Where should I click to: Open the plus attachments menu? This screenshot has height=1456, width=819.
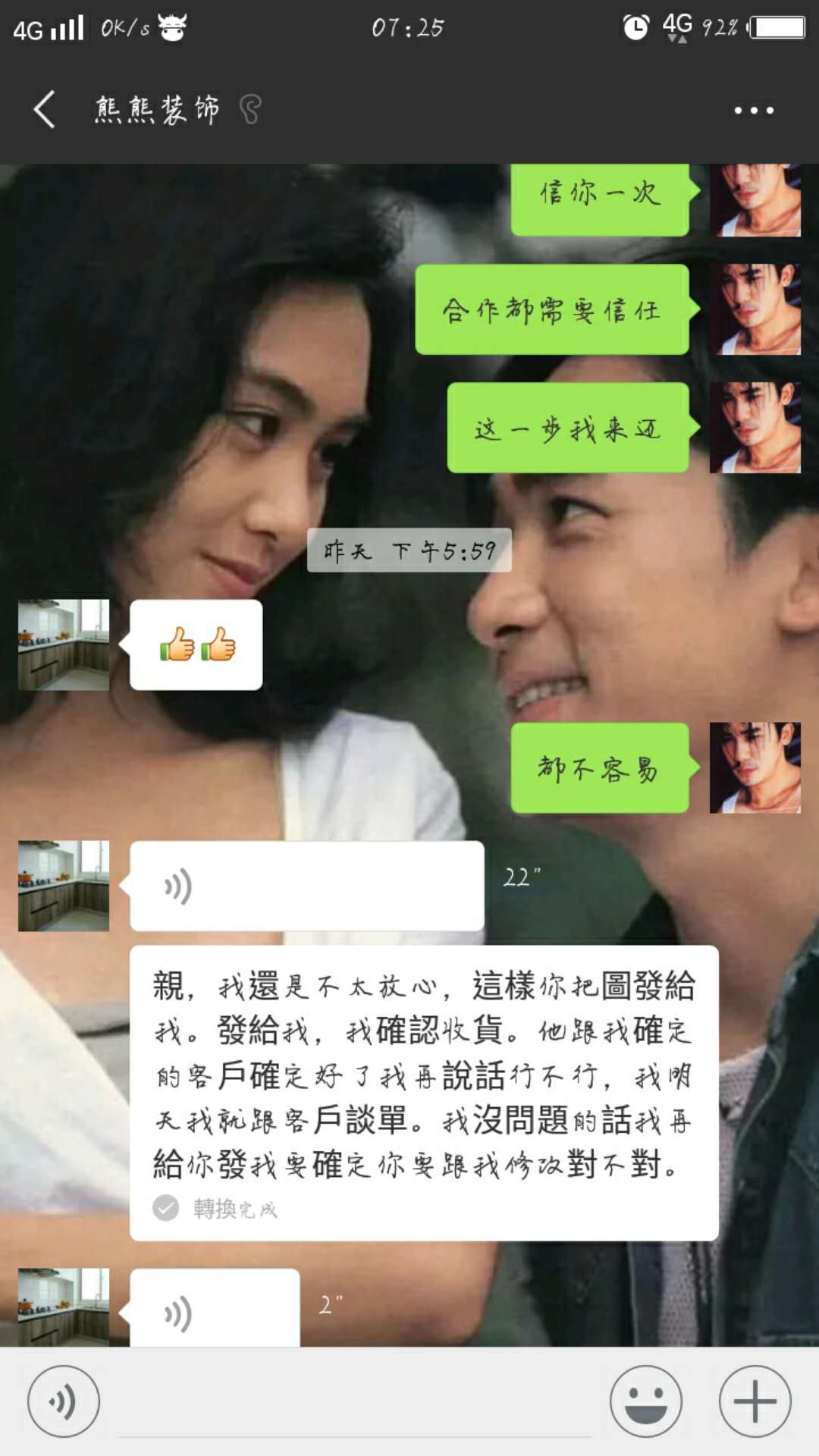755,1401
